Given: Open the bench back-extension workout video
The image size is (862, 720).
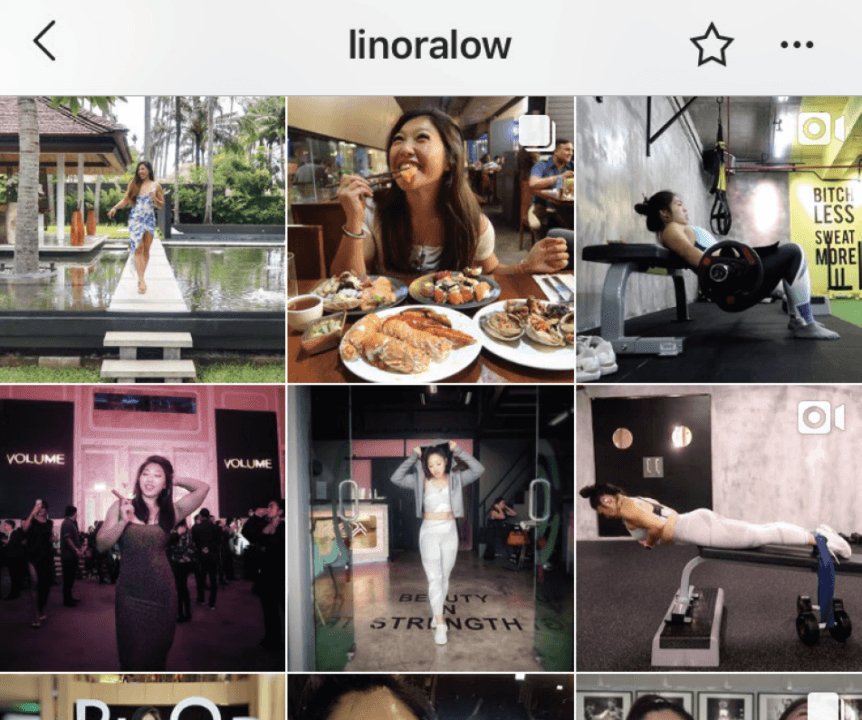Looking at the screenshot, I should point(718,528).
